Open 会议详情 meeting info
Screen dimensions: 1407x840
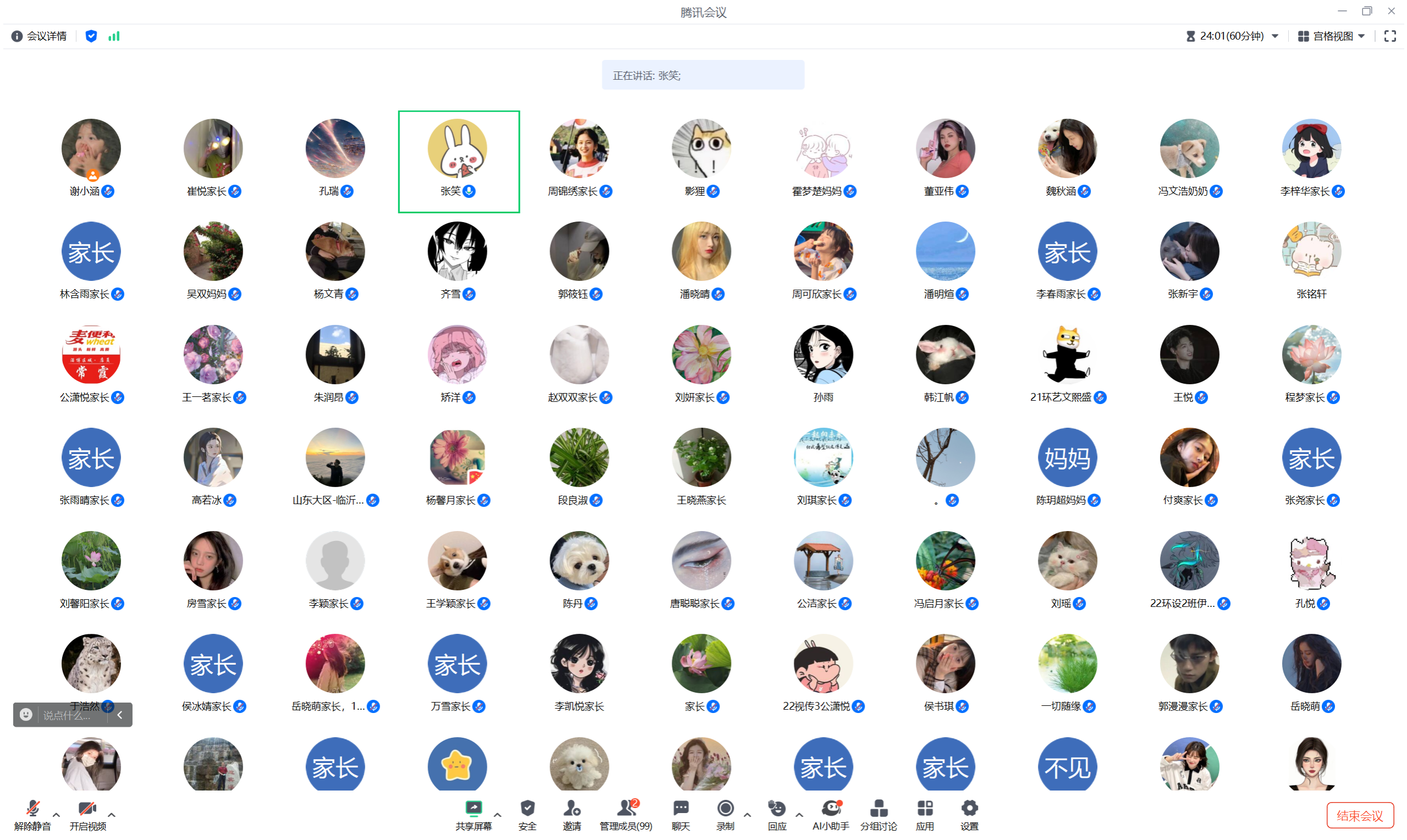pyautogui.click(x=39, y=36)
